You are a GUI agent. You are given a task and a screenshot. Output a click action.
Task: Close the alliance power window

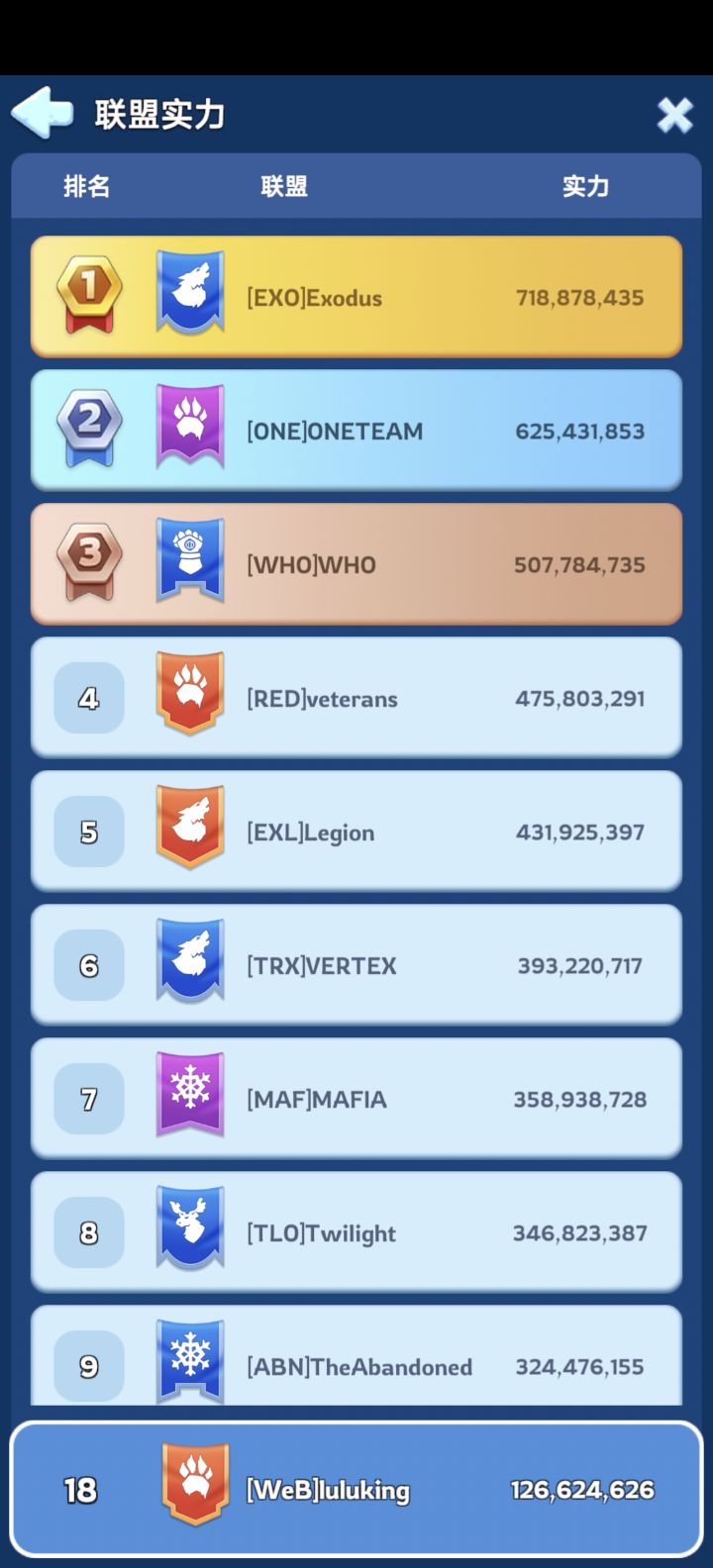coord(675,115)
